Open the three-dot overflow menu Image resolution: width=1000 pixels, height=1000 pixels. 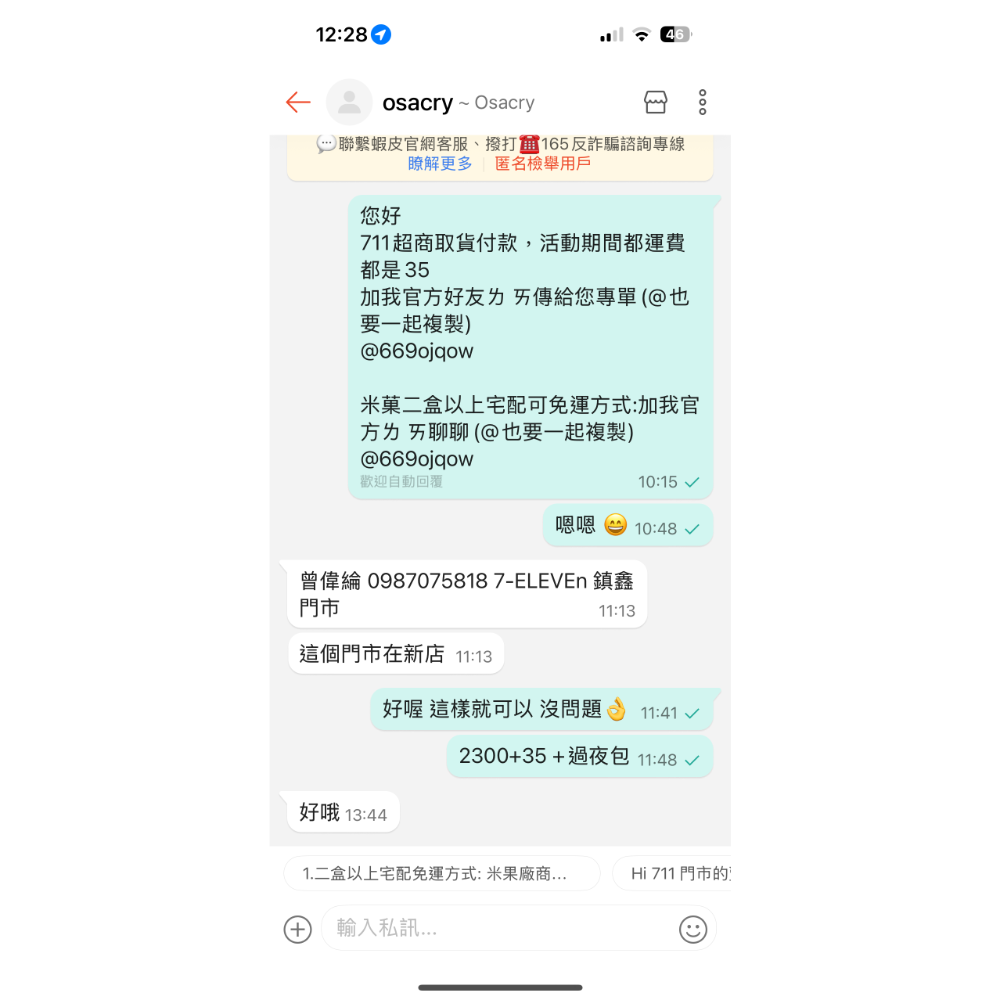pyautogui.click(x=703, y=102)
